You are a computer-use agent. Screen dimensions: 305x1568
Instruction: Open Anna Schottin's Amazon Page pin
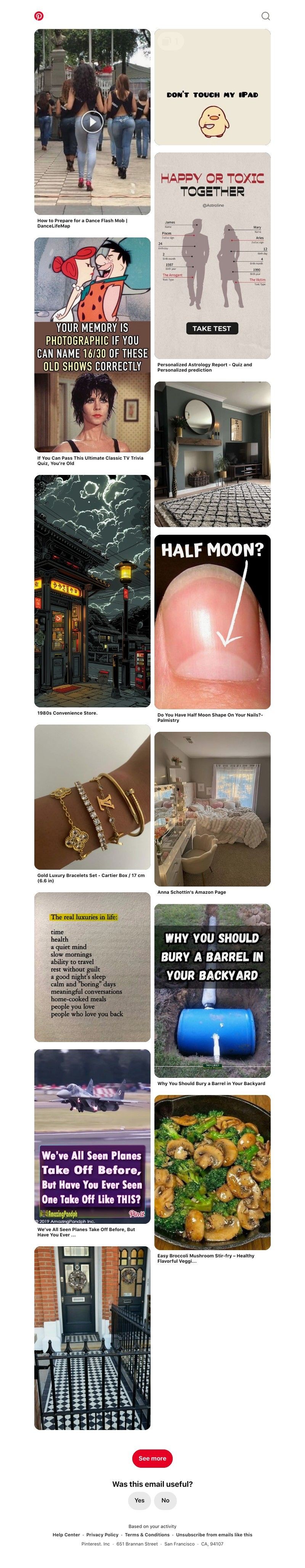[x=212, y=808]
